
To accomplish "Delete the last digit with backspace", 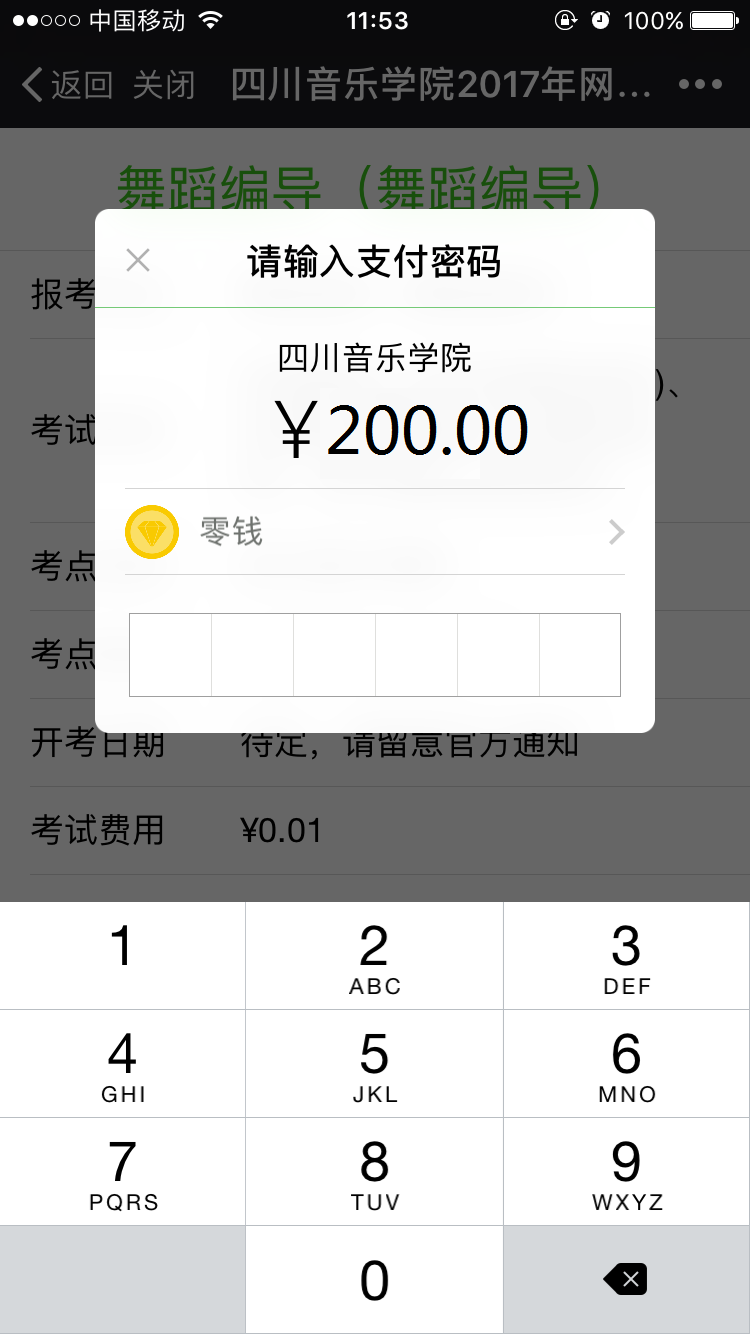I will [626, 1280].
